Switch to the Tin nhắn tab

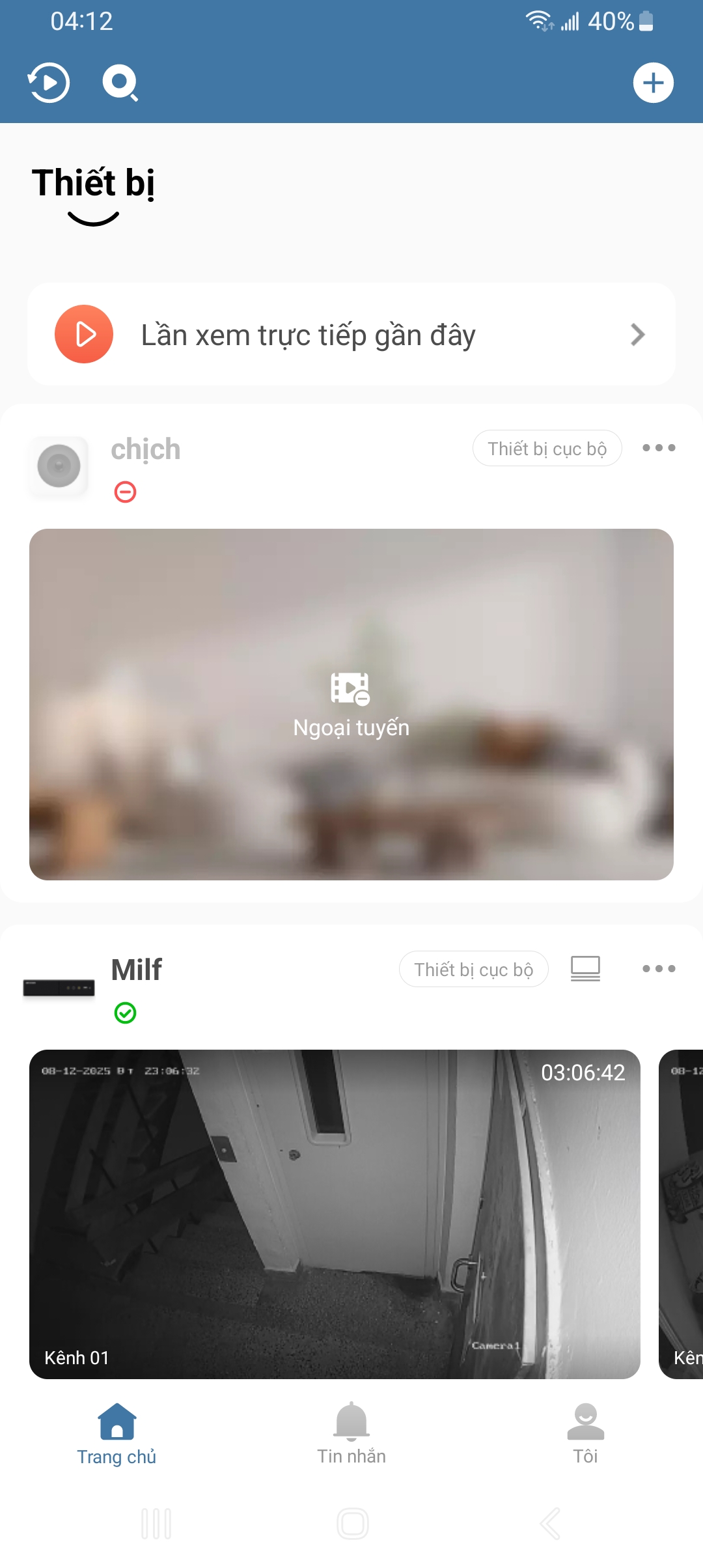coord(351,1434)
